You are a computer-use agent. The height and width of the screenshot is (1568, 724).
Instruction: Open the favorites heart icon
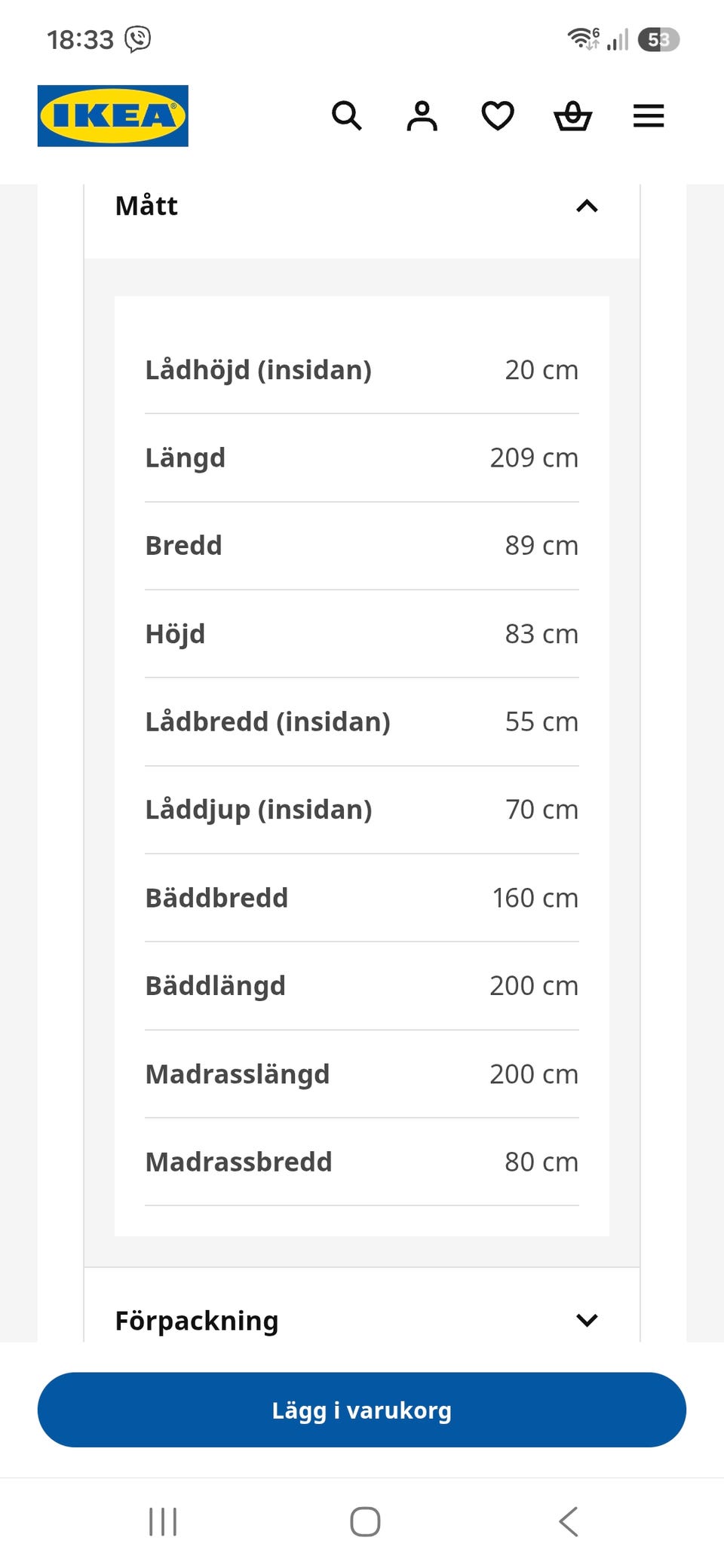coord(498,116)
